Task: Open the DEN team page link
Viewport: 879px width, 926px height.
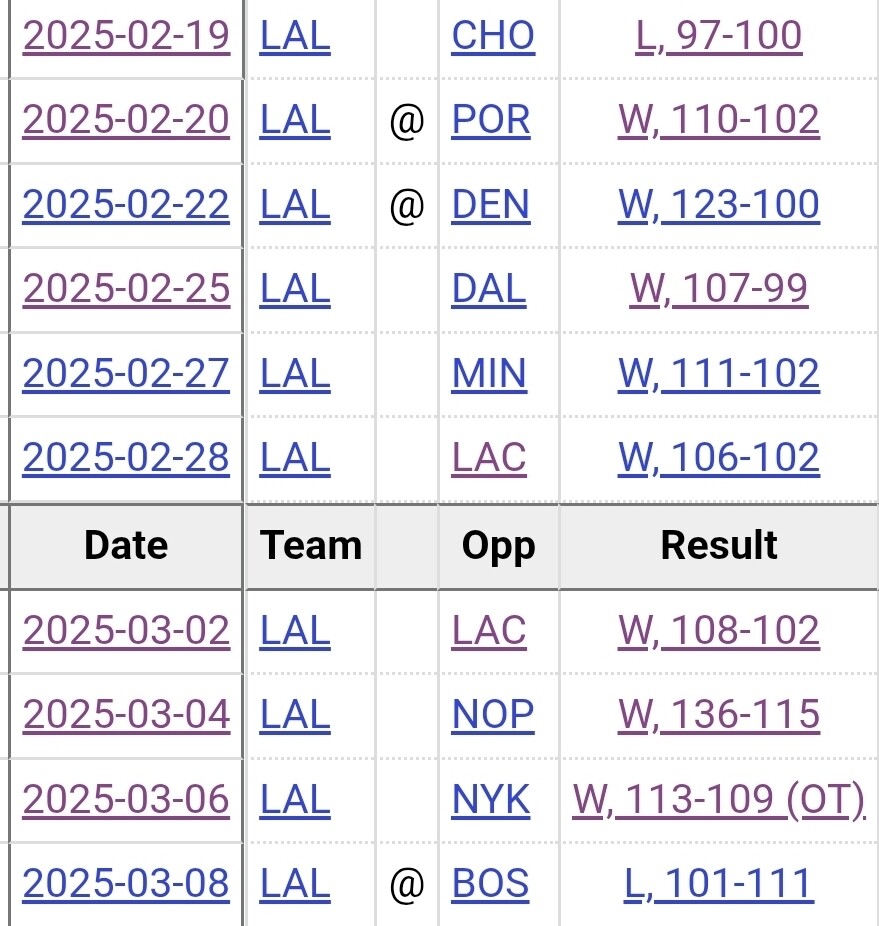Action: tap(491, 205)
